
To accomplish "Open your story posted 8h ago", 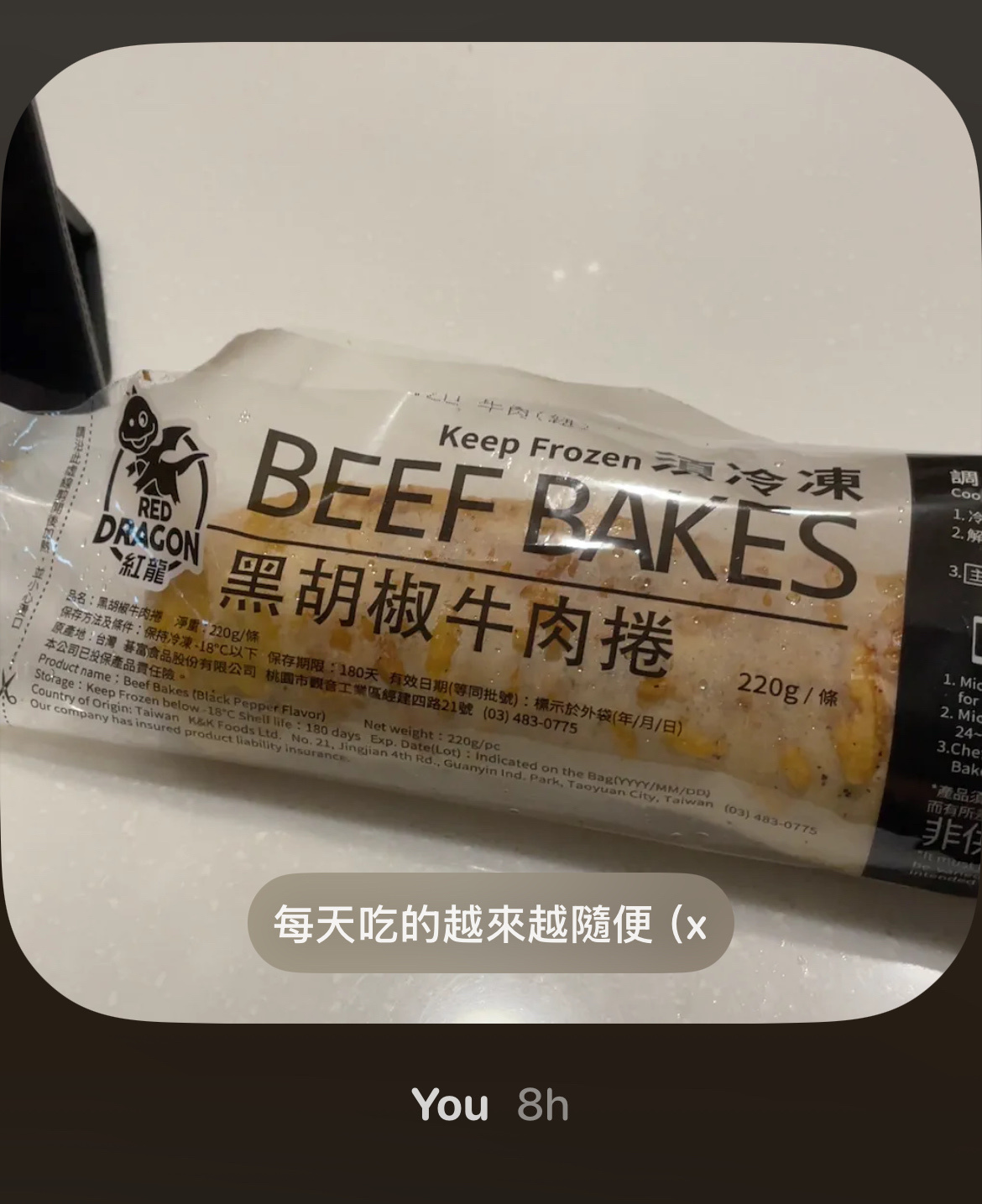I will point(490,532).
